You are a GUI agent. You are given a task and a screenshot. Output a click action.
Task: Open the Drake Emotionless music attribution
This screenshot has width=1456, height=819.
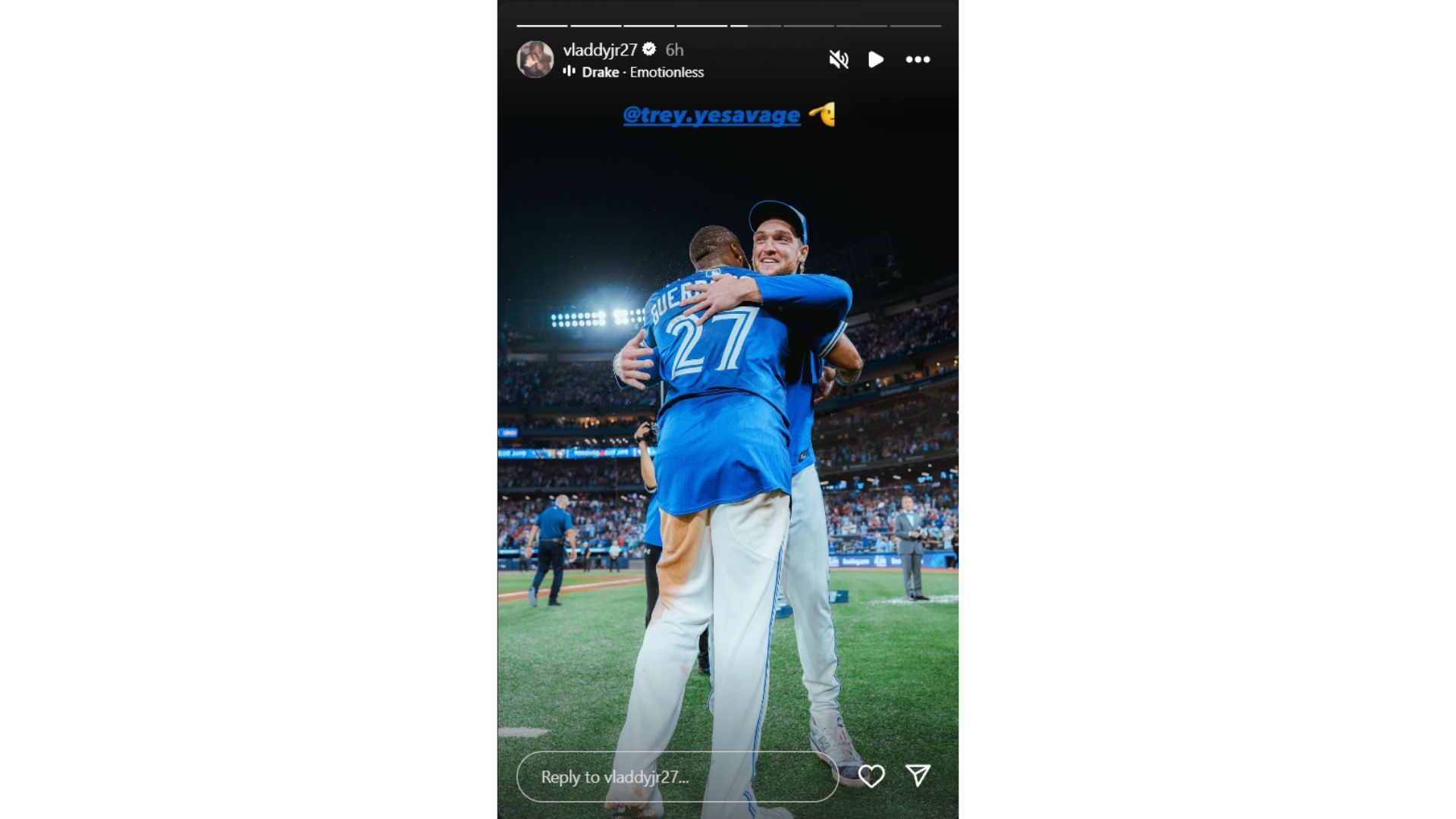point(642,72)
